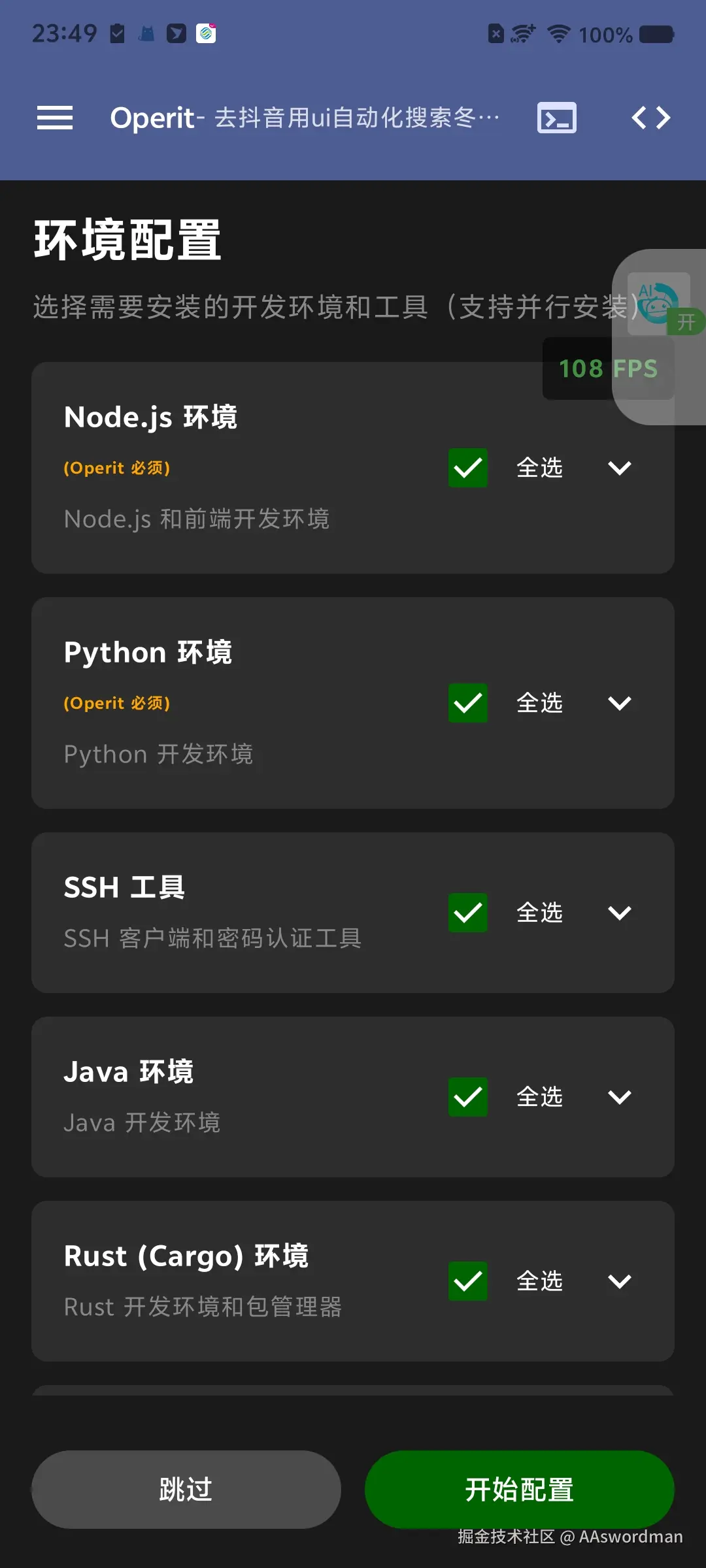Uncheck the Python 环境 全选 checkbox
The width and height of the screenshot is (706, 1568).
(468, 703)
